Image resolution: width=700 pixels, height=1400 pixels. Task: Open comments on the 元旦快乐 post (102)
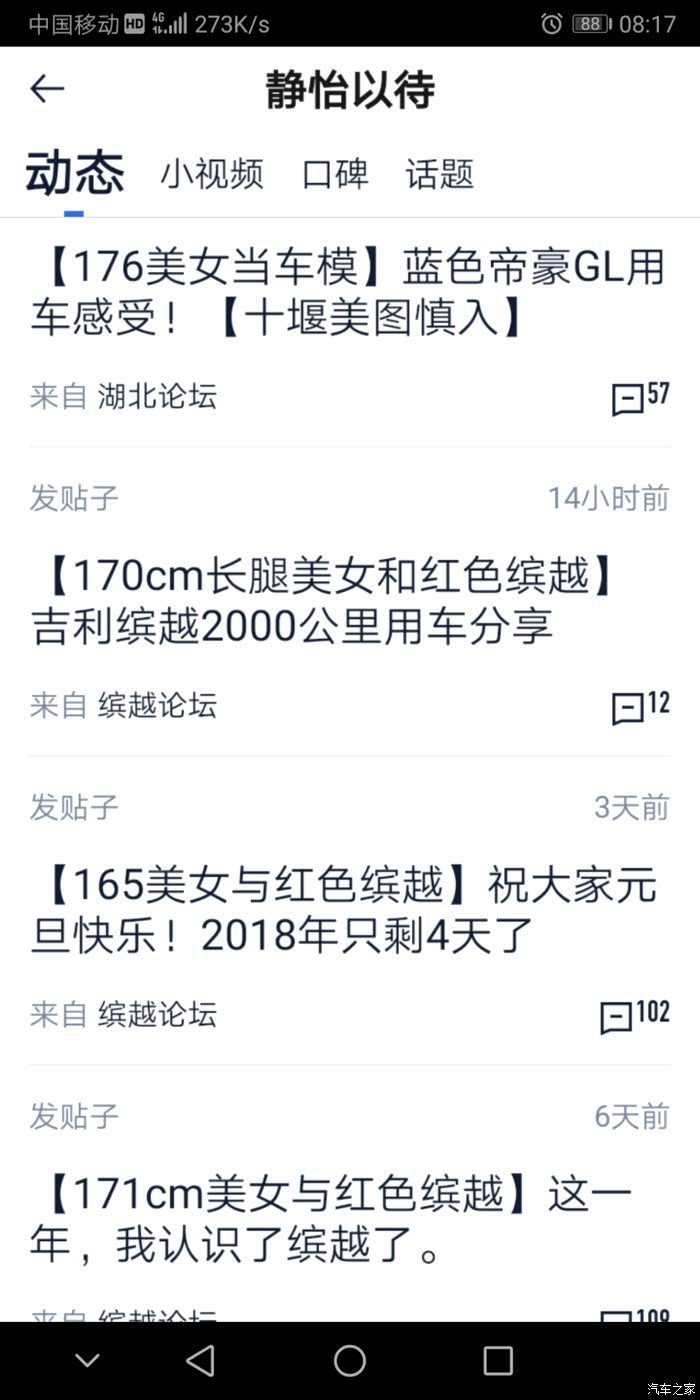pos(635,1015)
